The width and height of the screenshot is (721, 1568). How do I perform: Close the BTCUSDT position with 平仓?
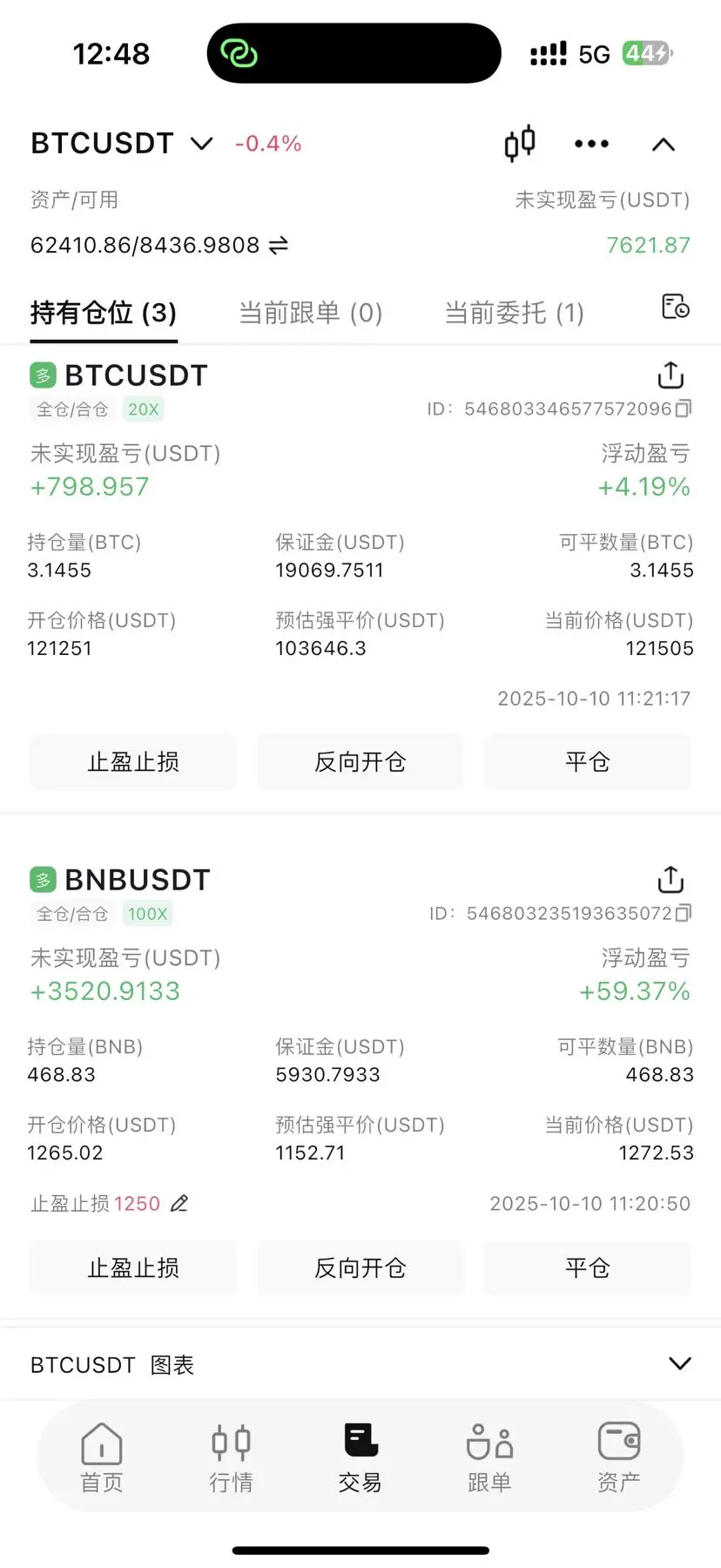pyautogui.click(x=588, y=762)
